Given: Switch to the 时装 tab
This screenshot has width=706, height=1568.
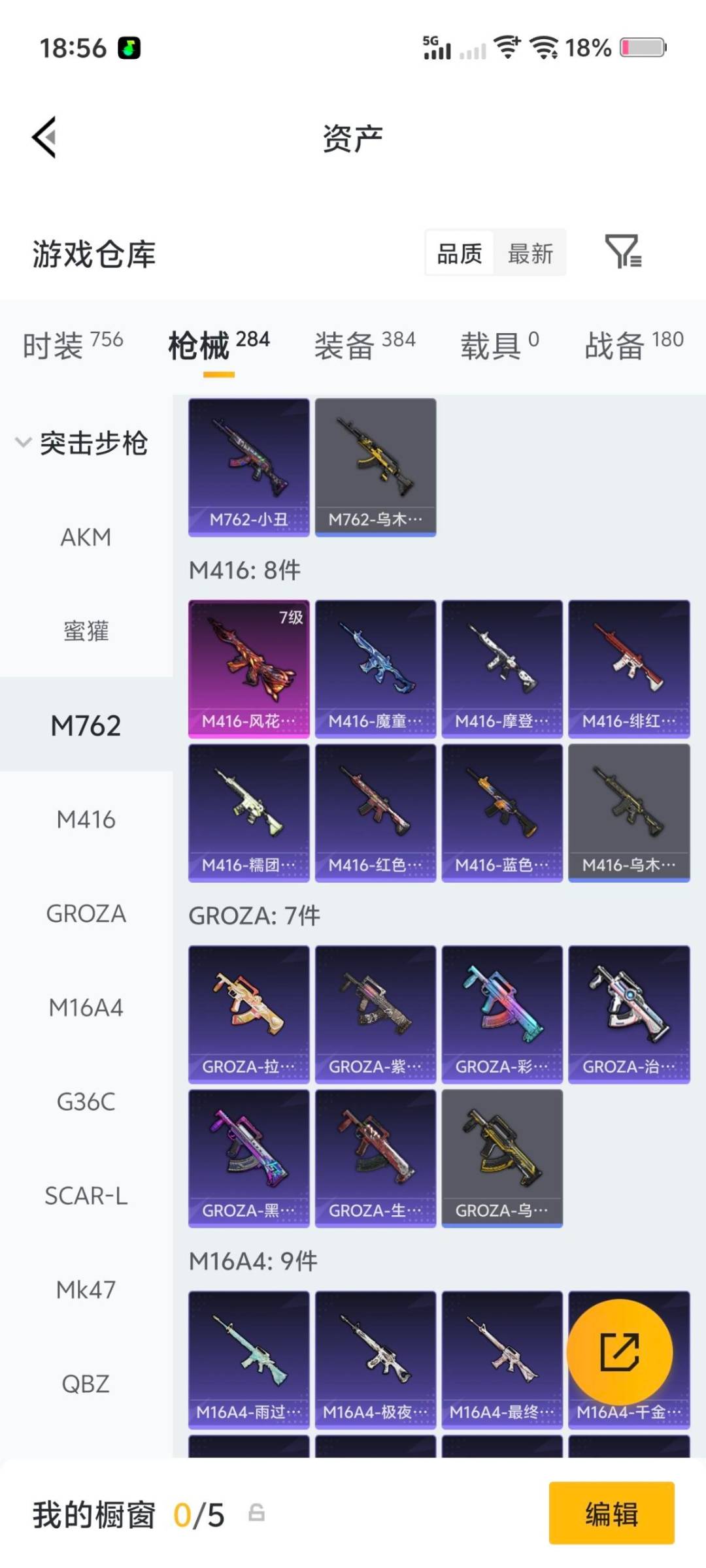Looking at the screenshot, I should click(73, 345).
